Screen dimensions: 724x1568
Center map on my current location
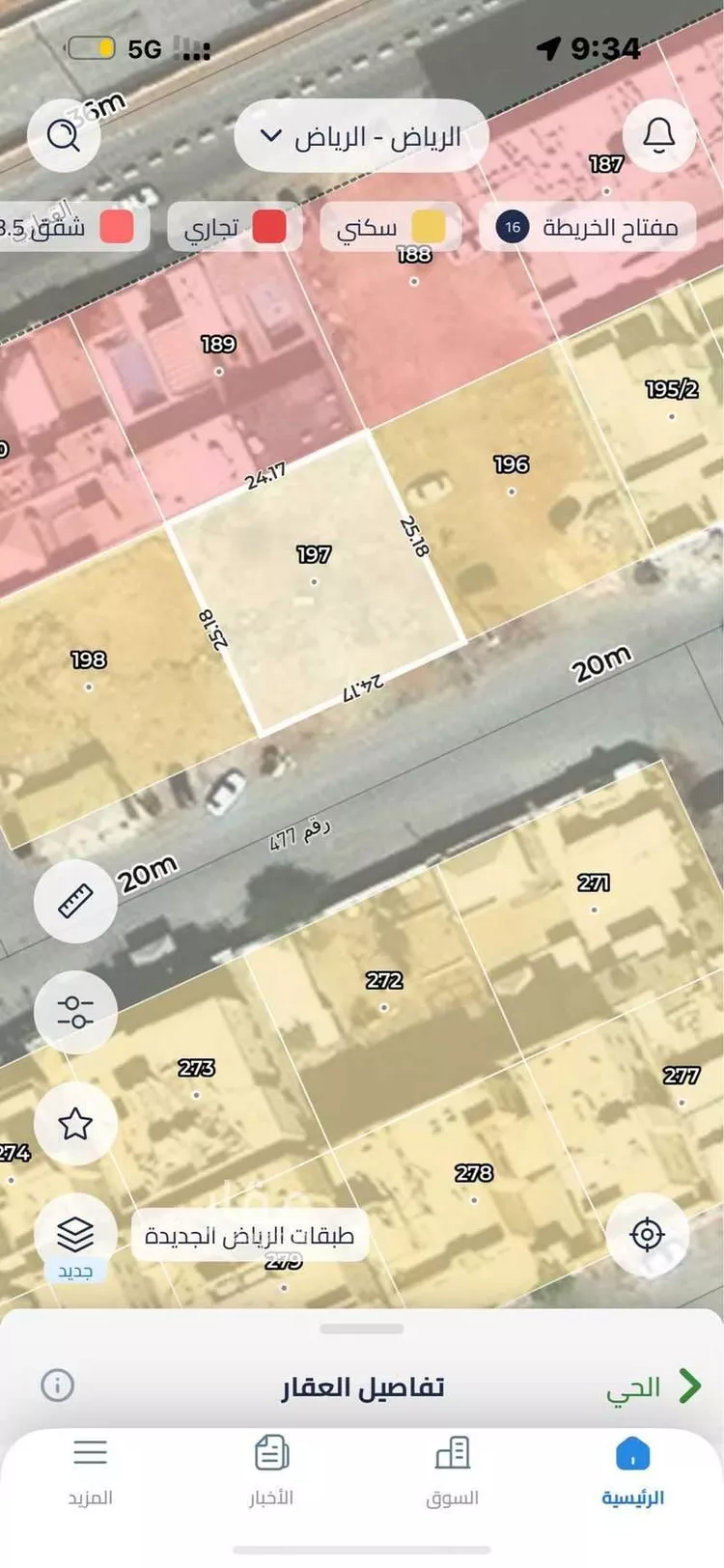647,1234
